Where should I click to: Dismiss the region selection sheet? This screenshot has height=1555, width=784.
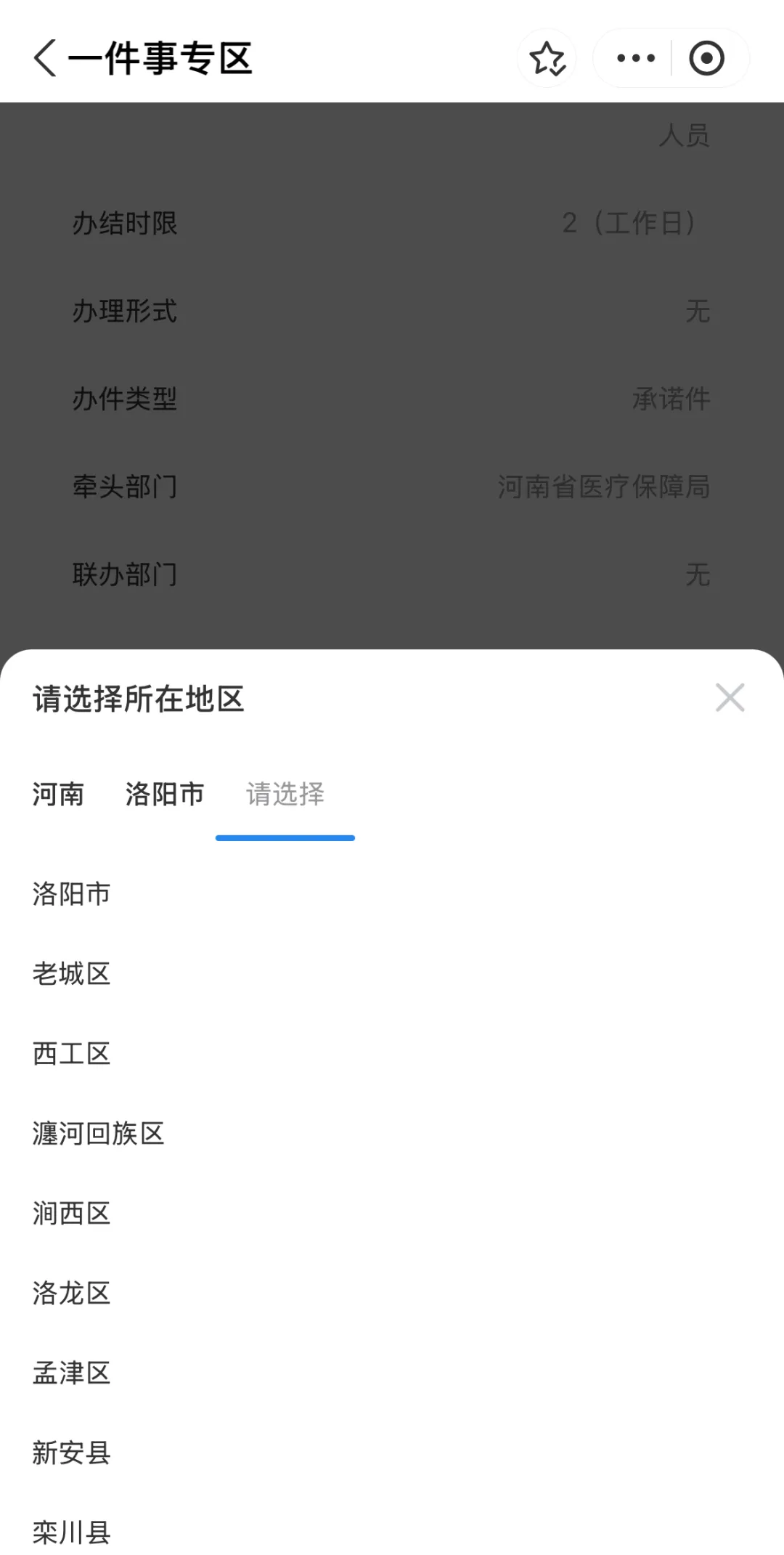point(730,697)
